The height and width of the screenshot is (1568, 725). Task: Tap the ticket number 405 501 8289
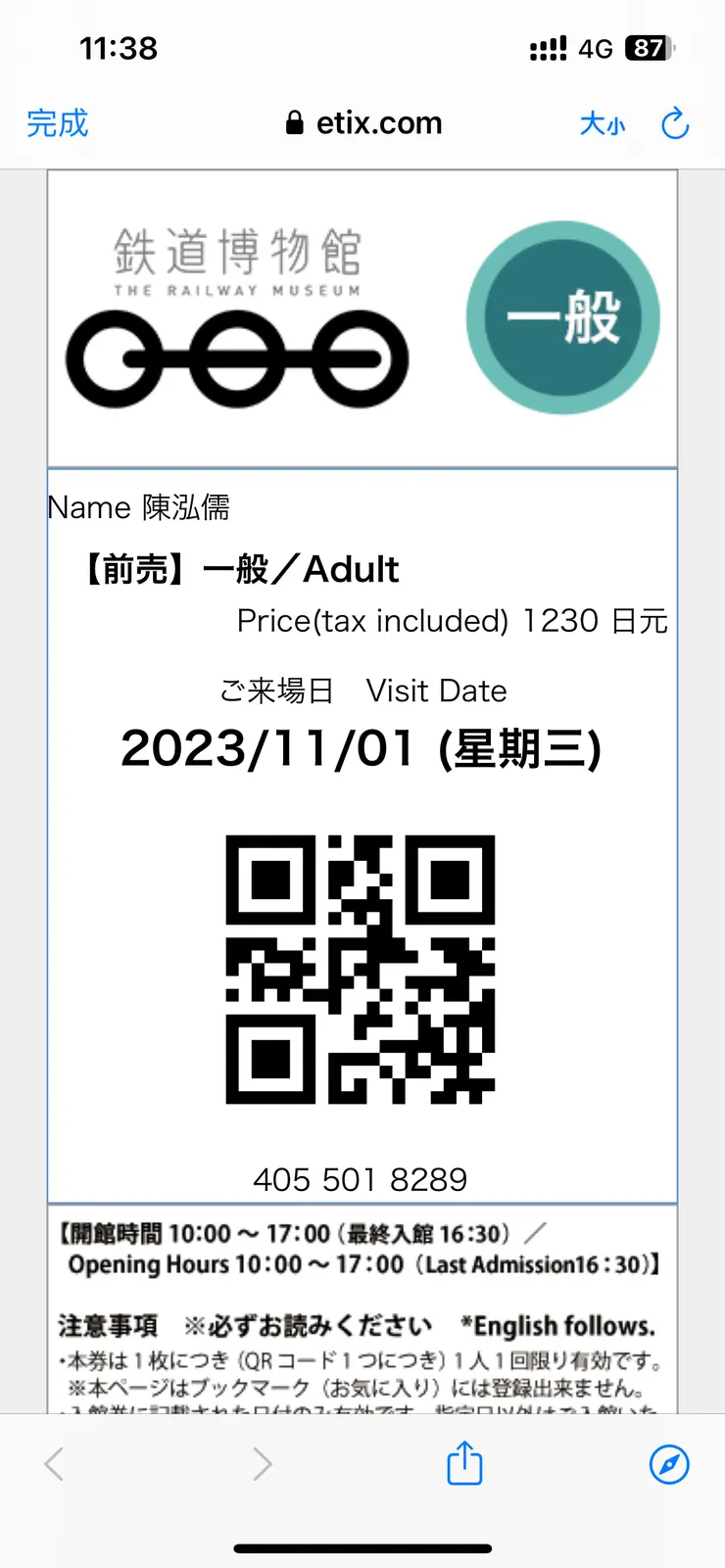coord(361,1179)
